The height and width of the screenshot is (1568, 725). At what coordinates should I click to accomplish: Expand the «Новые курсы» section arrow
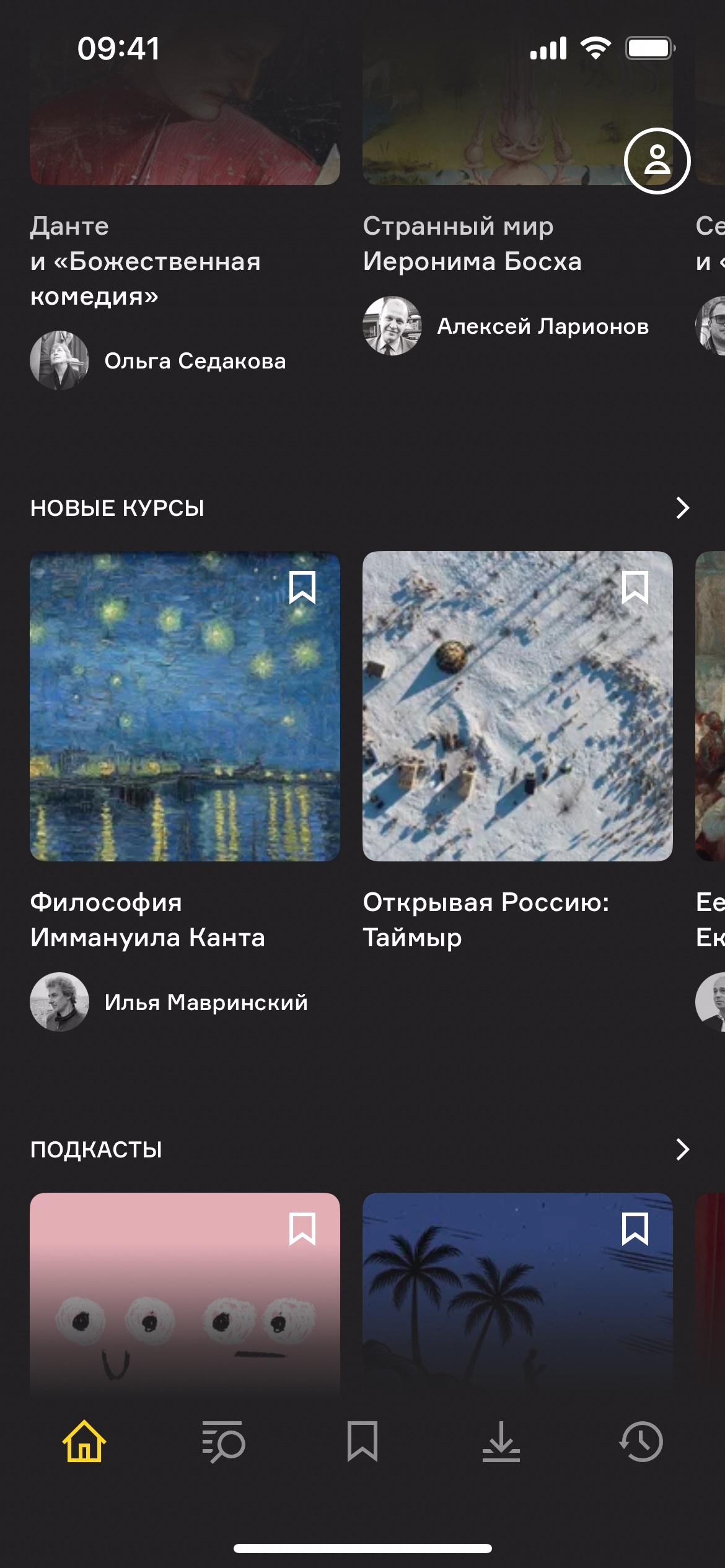click(682, 508)
